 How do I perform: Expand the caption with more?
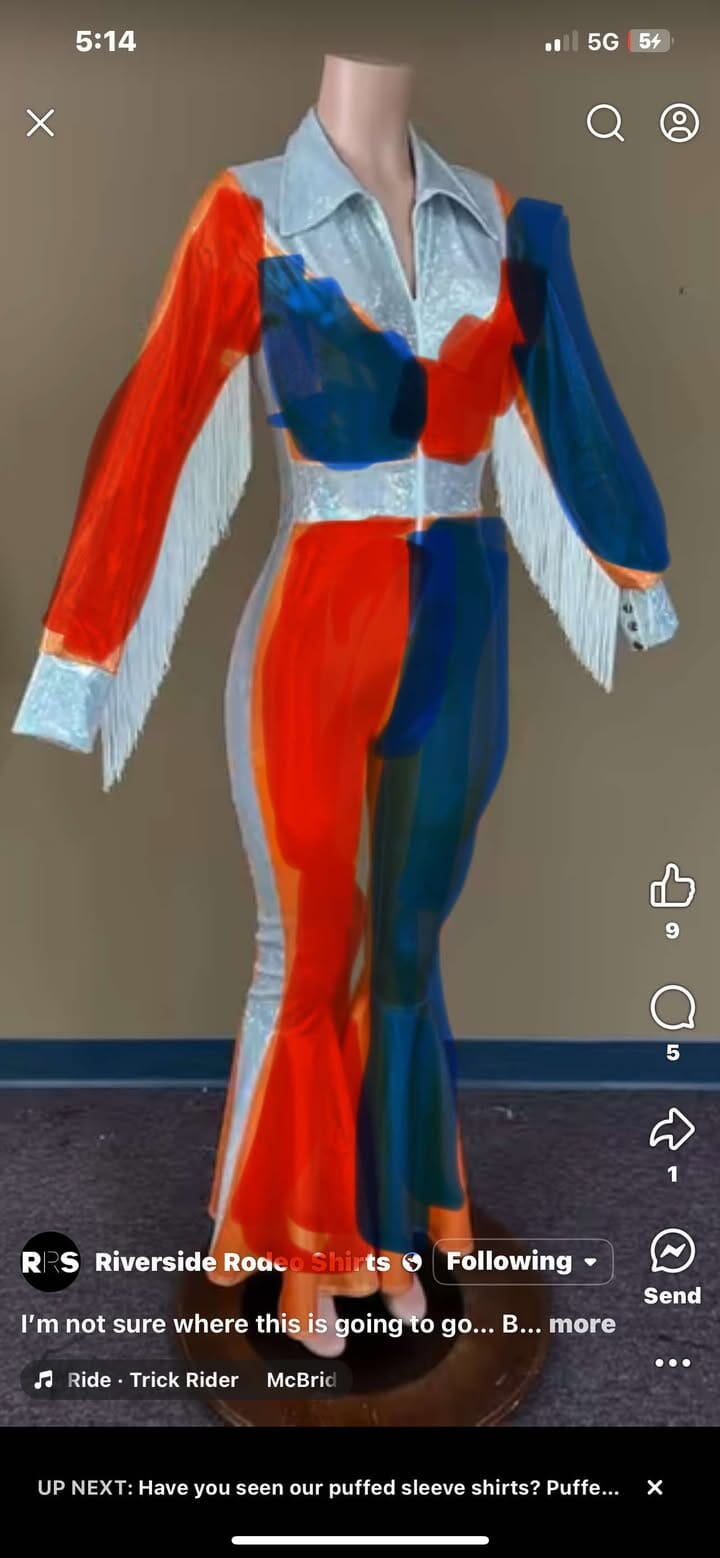click(x=582, y=1323)
